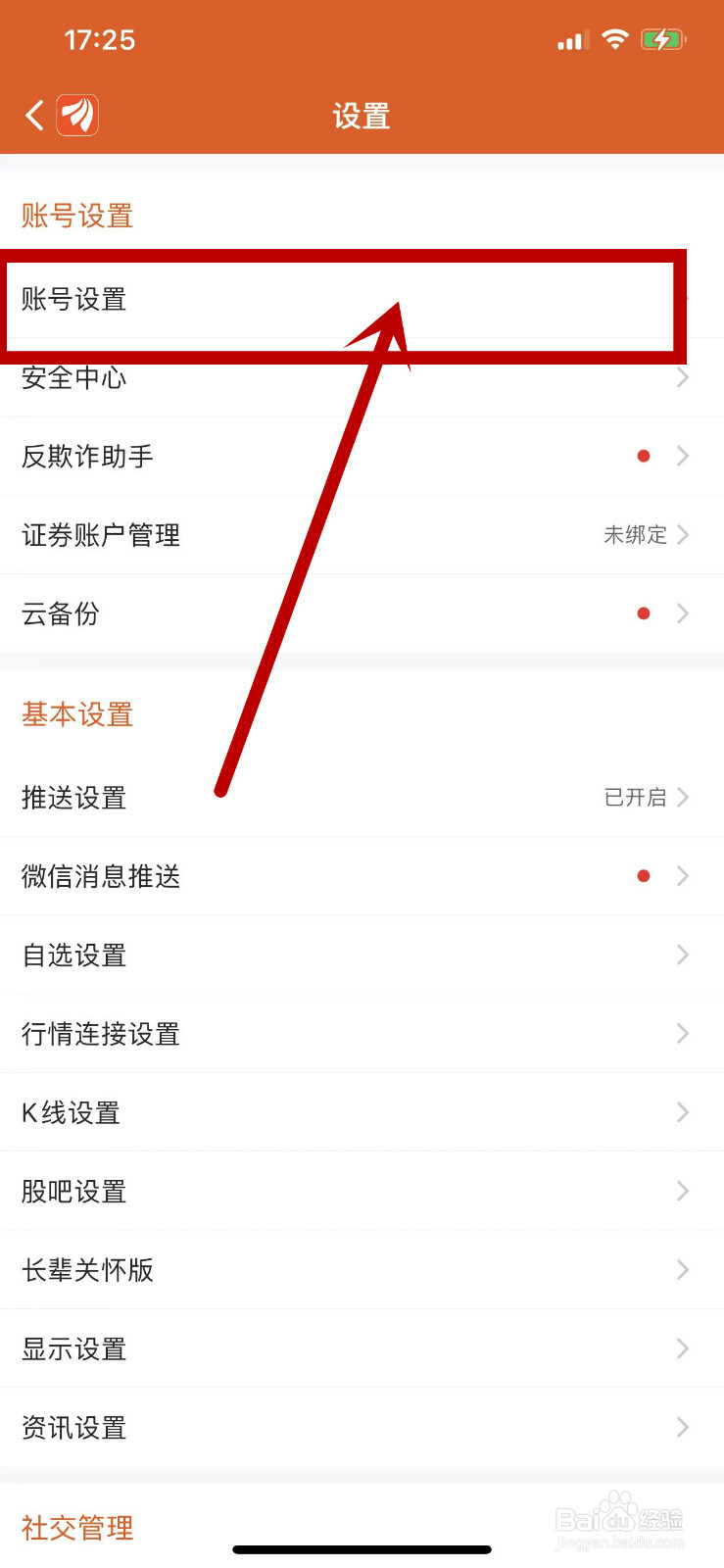Tap the red notification dot on 反欺诈助手
The width and height of the screenshot is (724, 1568).
coord(644,455)
